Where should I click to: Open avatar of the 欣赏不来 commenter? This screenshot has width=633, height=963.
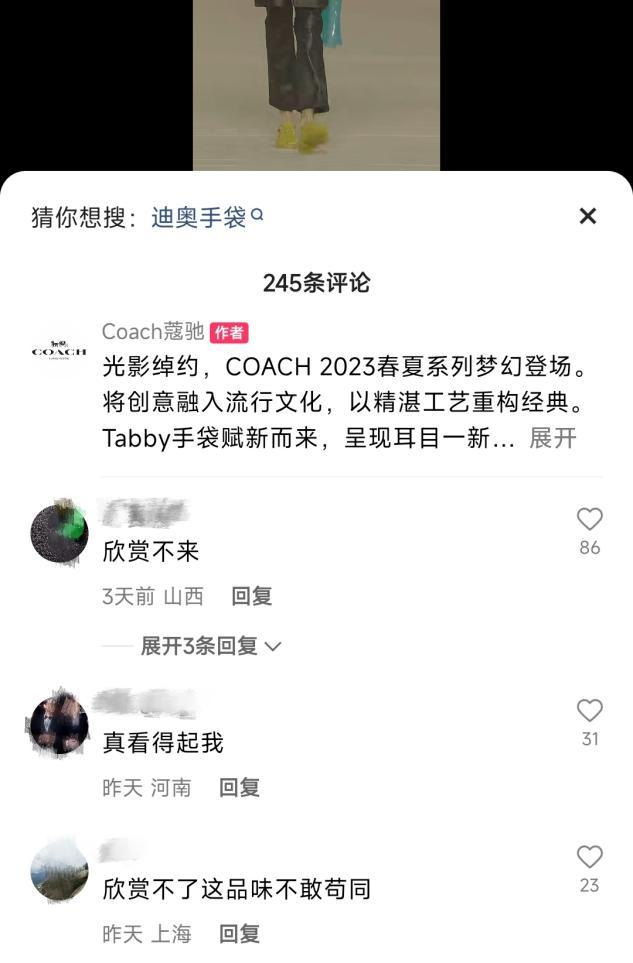(59, 533)
